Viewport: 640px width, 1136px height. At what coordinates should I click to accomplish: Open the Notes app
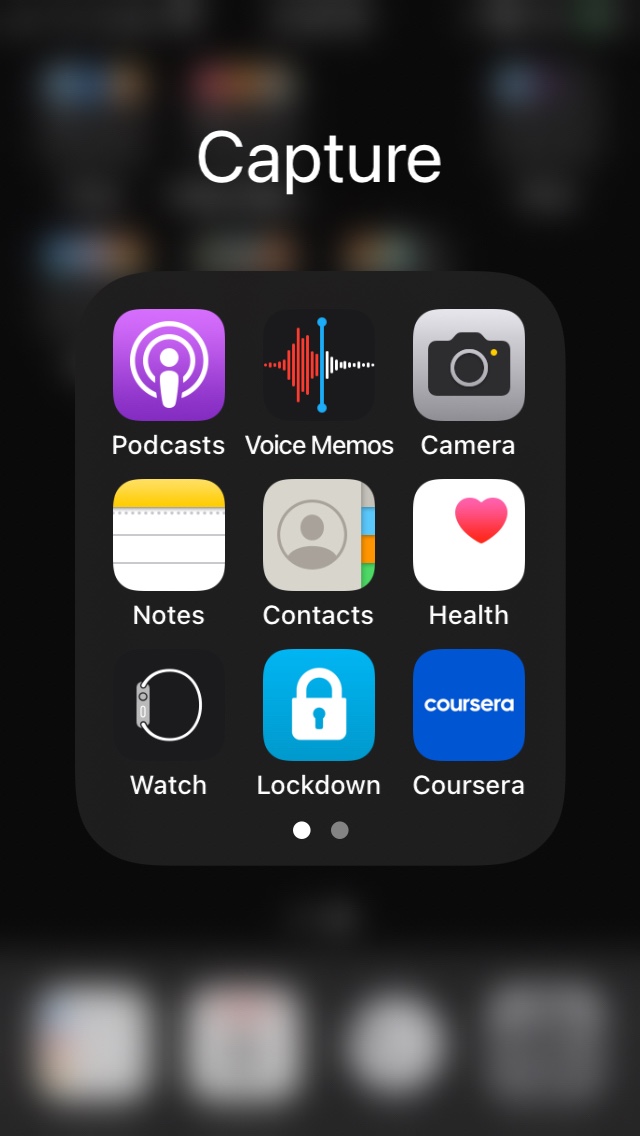[x=169, y=535]
